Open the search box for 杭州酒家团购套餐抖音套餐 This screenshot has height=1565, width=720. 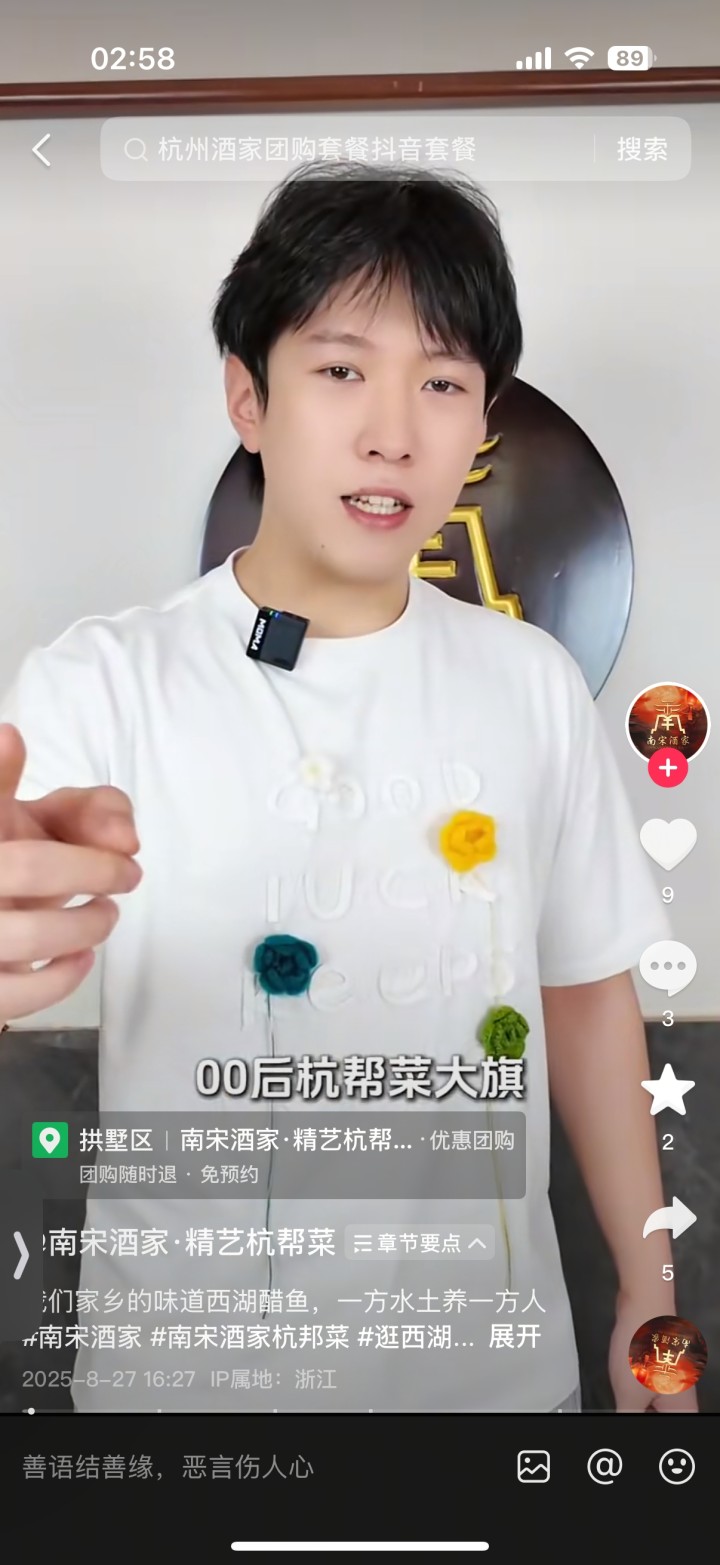(x=340, y=150)
